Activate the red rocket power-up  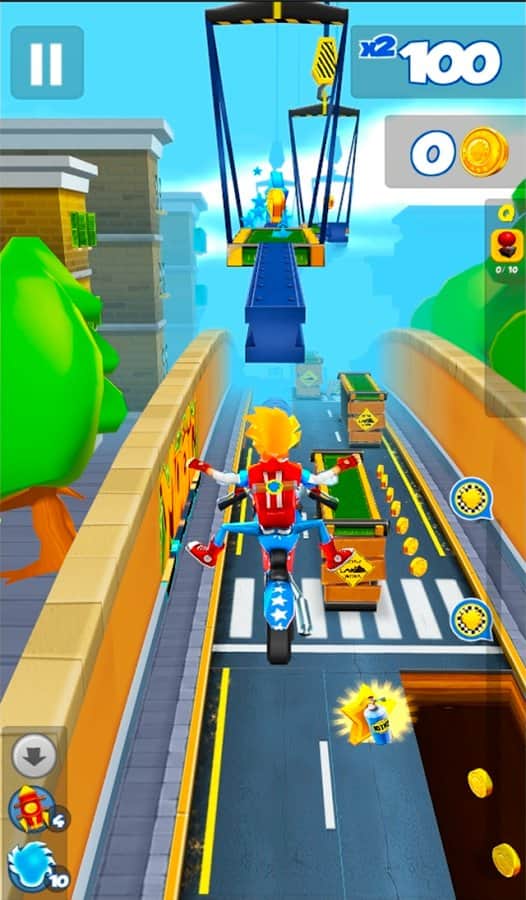[x=33, y=809]
